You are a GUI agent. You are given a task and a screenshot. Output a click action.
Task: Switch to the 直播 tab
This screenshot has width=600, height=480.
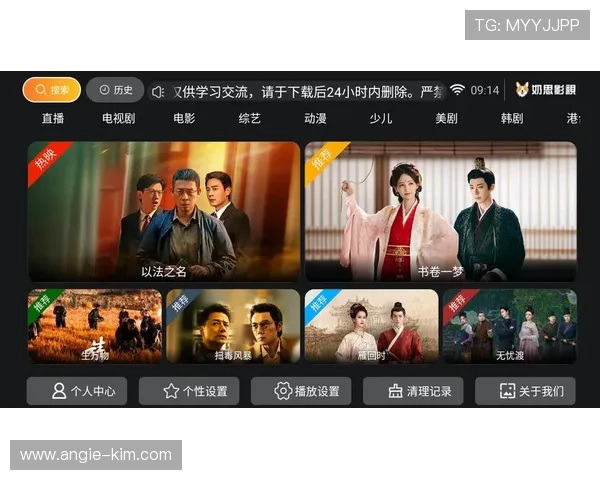pyautogui.click(x=53, y=118)
